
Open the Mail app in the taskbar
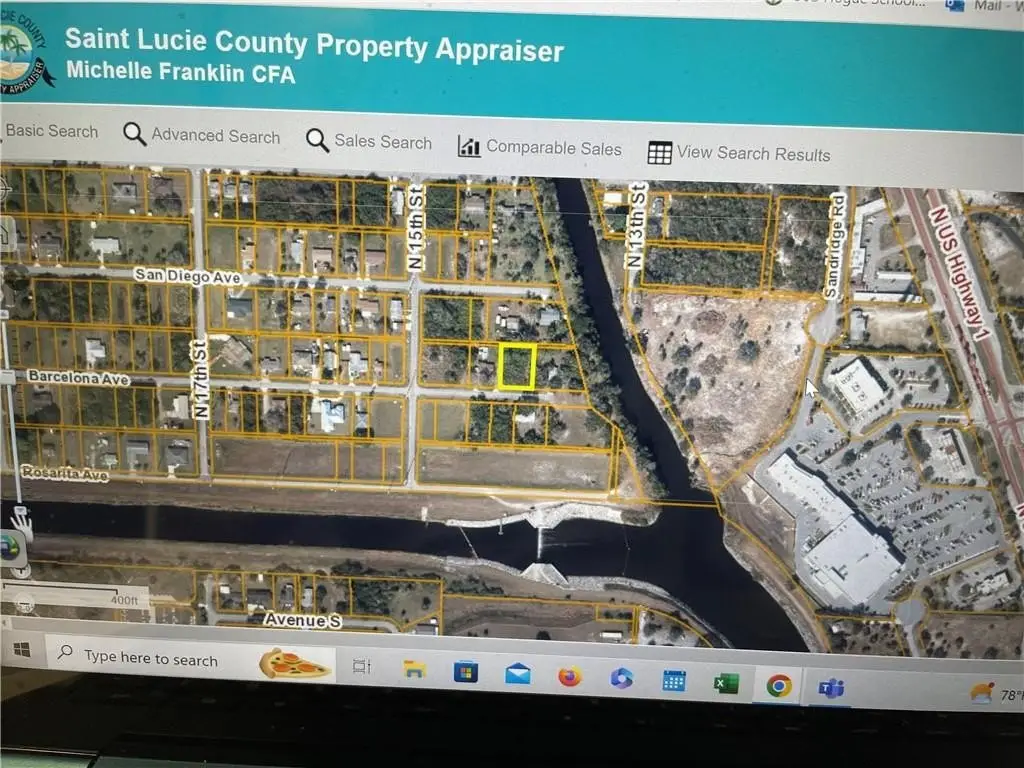click(518, 674)
